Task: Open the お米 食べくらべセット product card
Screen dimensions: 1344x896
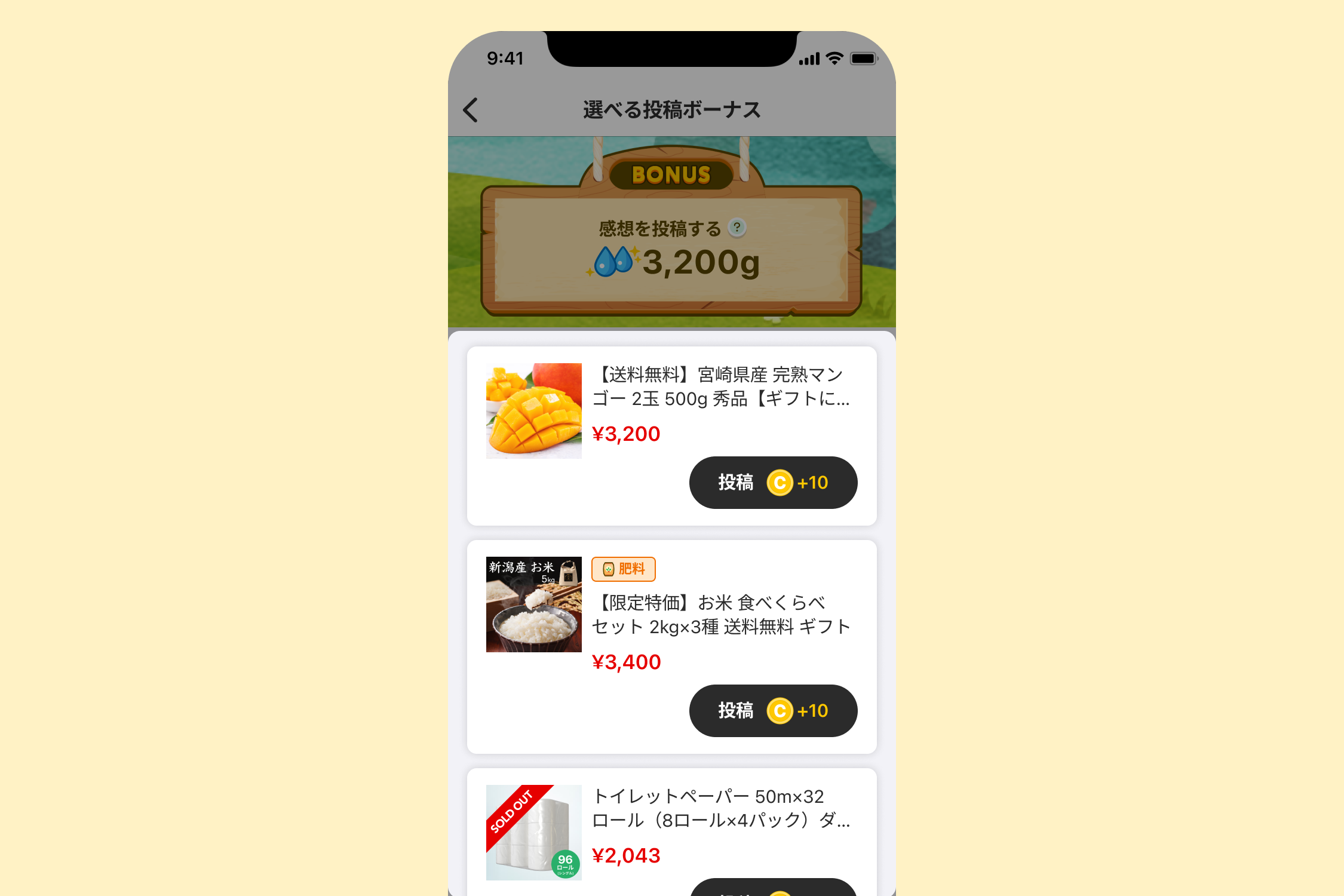Action: pyautogui.click(x=720, y=615)
